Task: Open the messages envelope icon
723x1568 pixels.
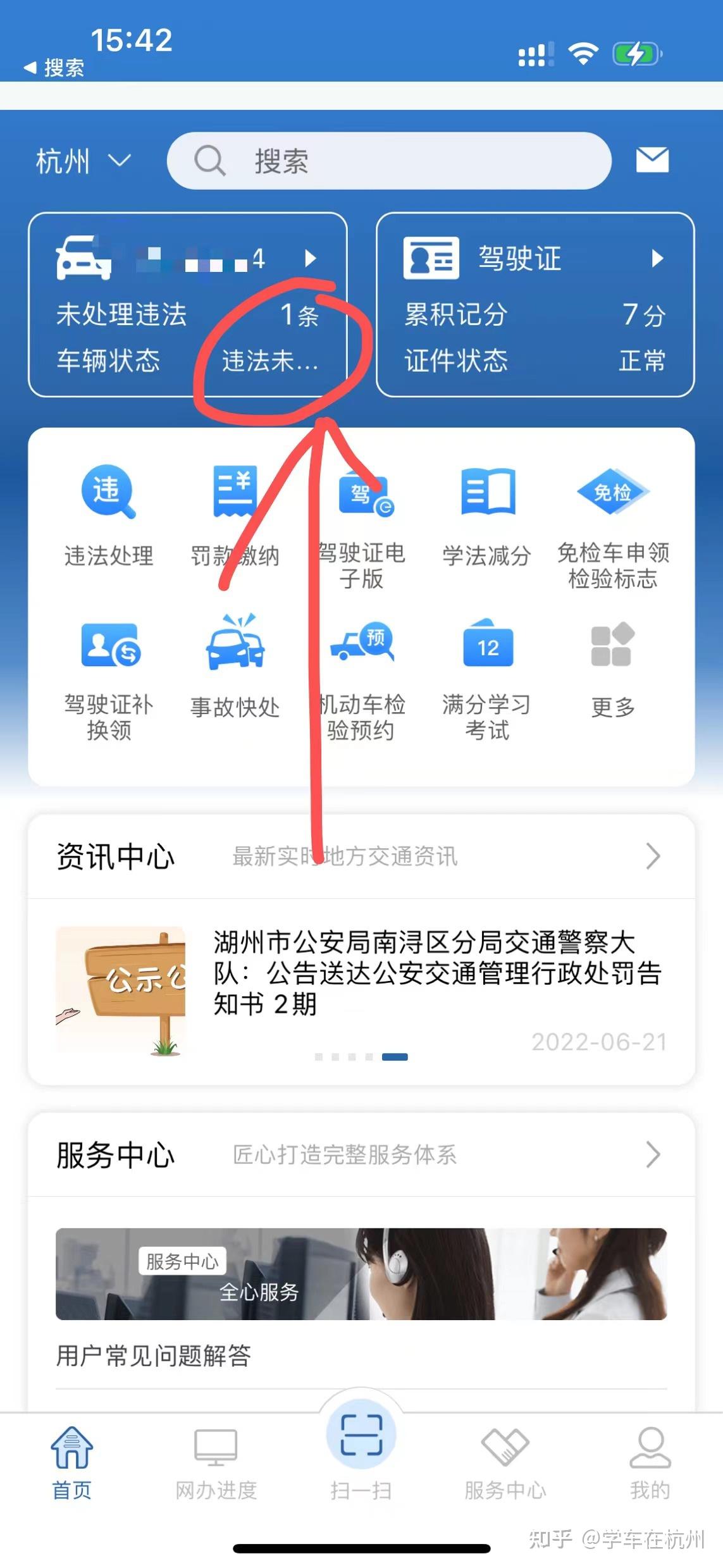Action: point(652,159)
